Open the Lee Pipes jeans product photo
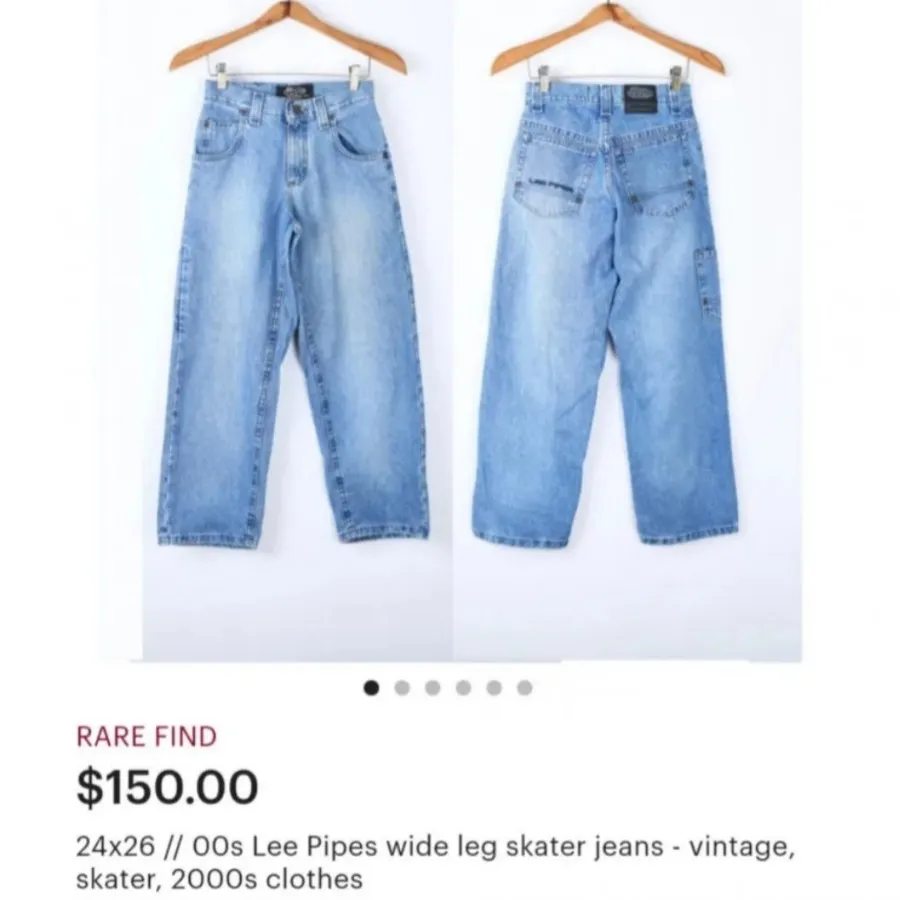The width and height of the screenshot is (900, 900). [450, 330]
